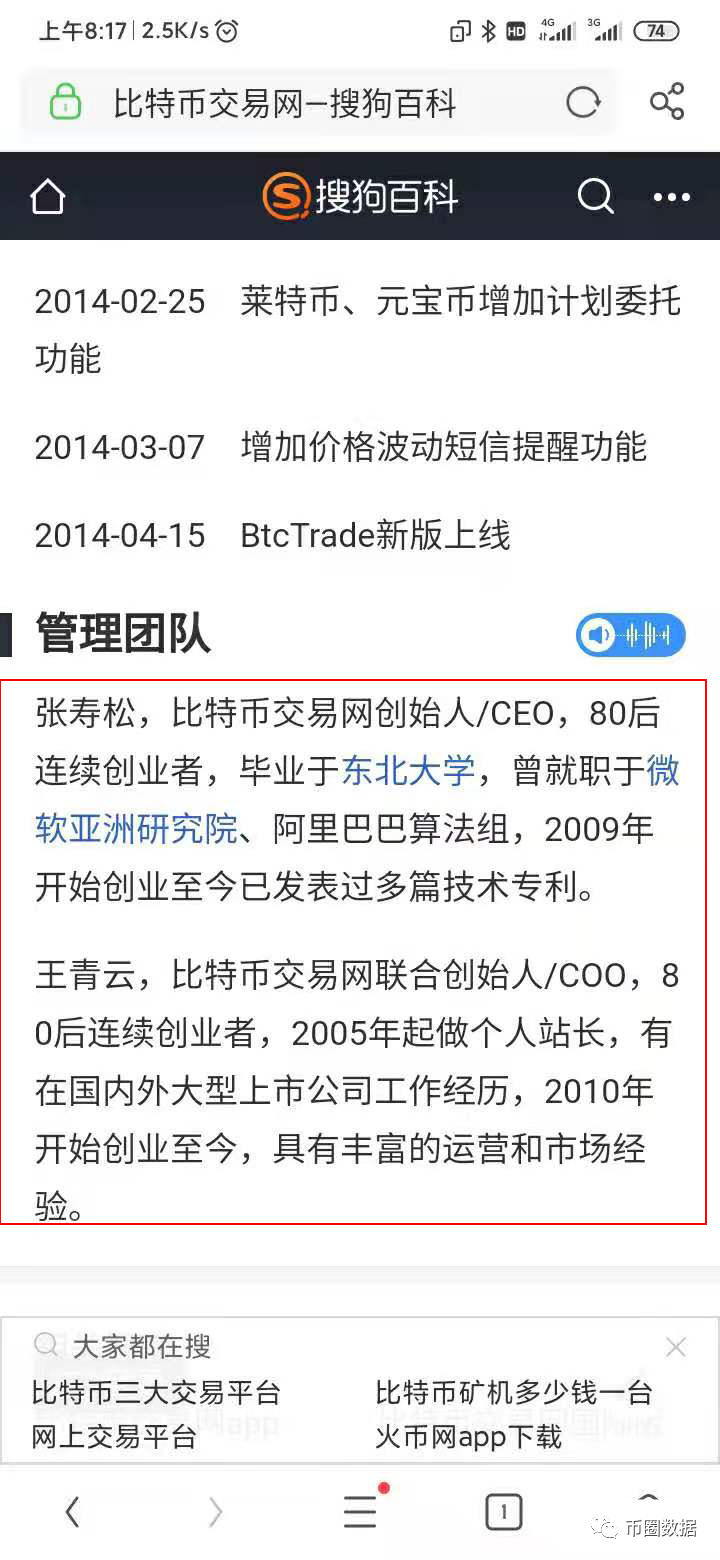Share this page from browser bar

coord(667,103)
